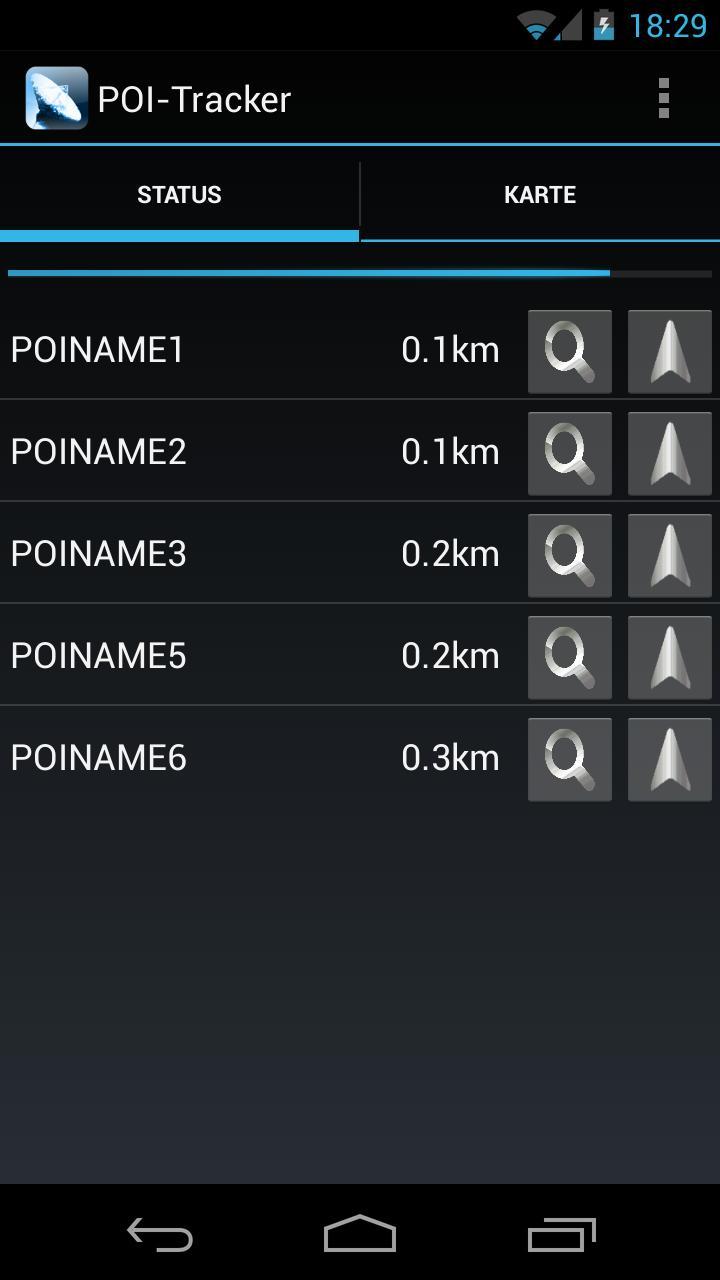Open the magnifier icon for POINAME6
Screen dimensions: 720x1280
[x=569, y=759]
